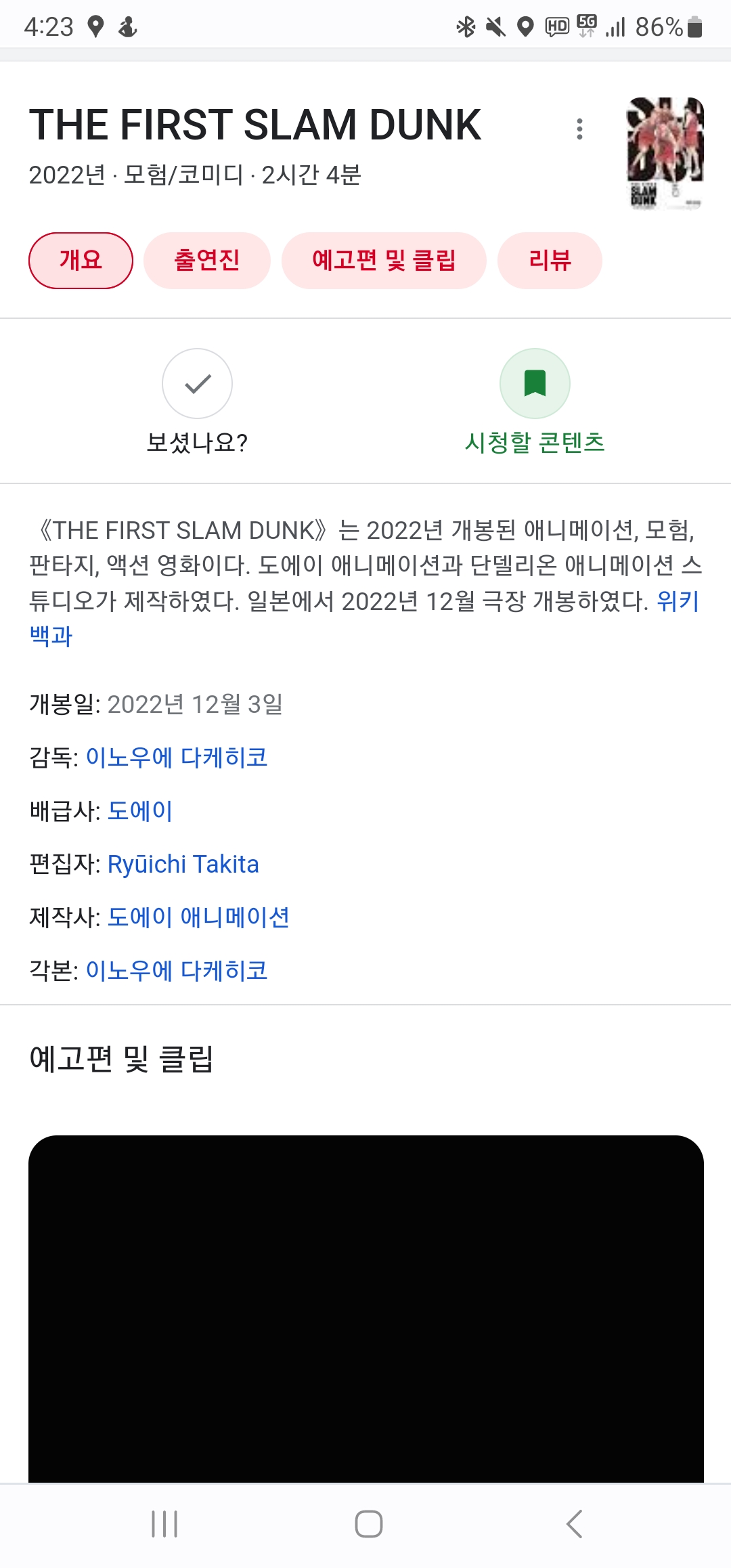Select the 개요 tab chip
Image resolution: width=731 pixels, height=1568 pixels.
coord(81,261)
